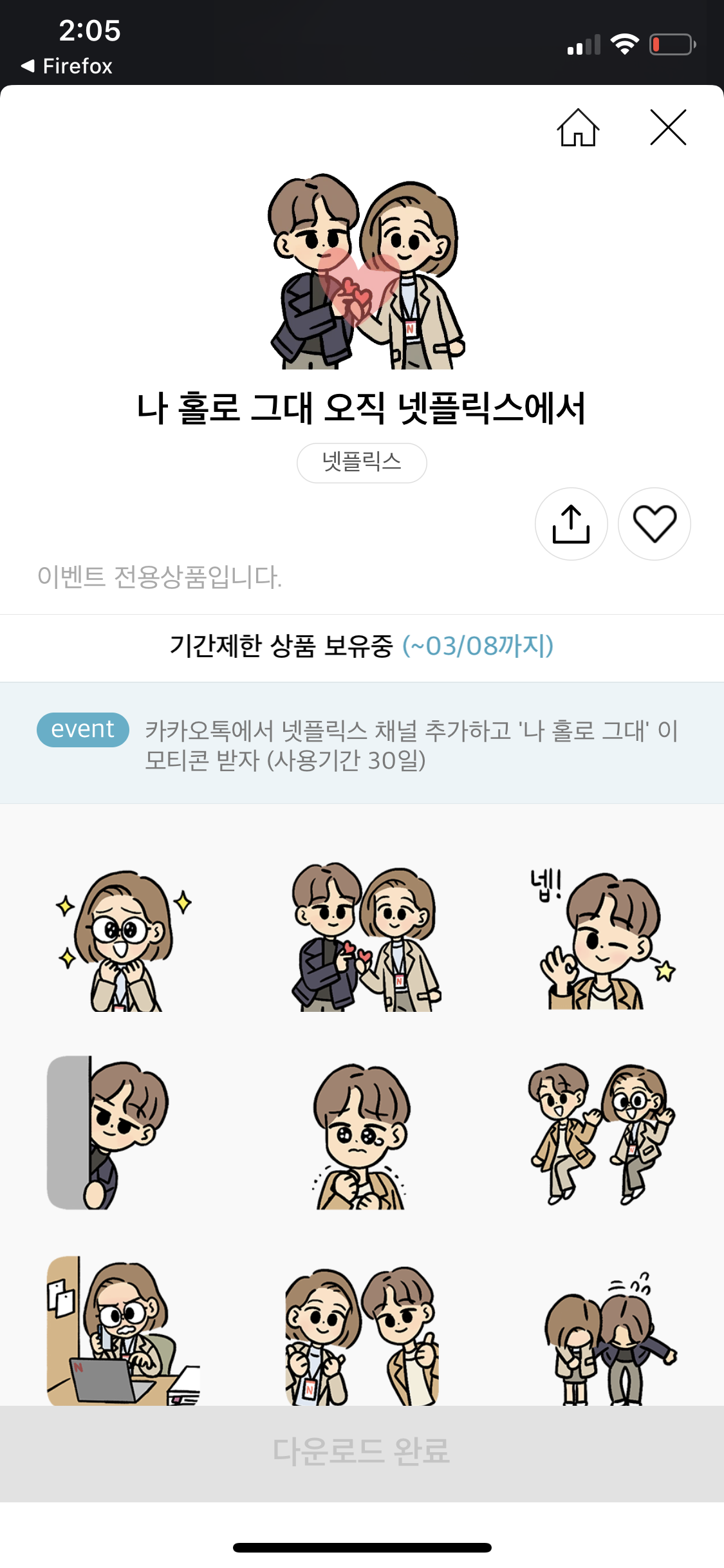
Task: Go to the emoticon store home
Action: pos(578,127)
